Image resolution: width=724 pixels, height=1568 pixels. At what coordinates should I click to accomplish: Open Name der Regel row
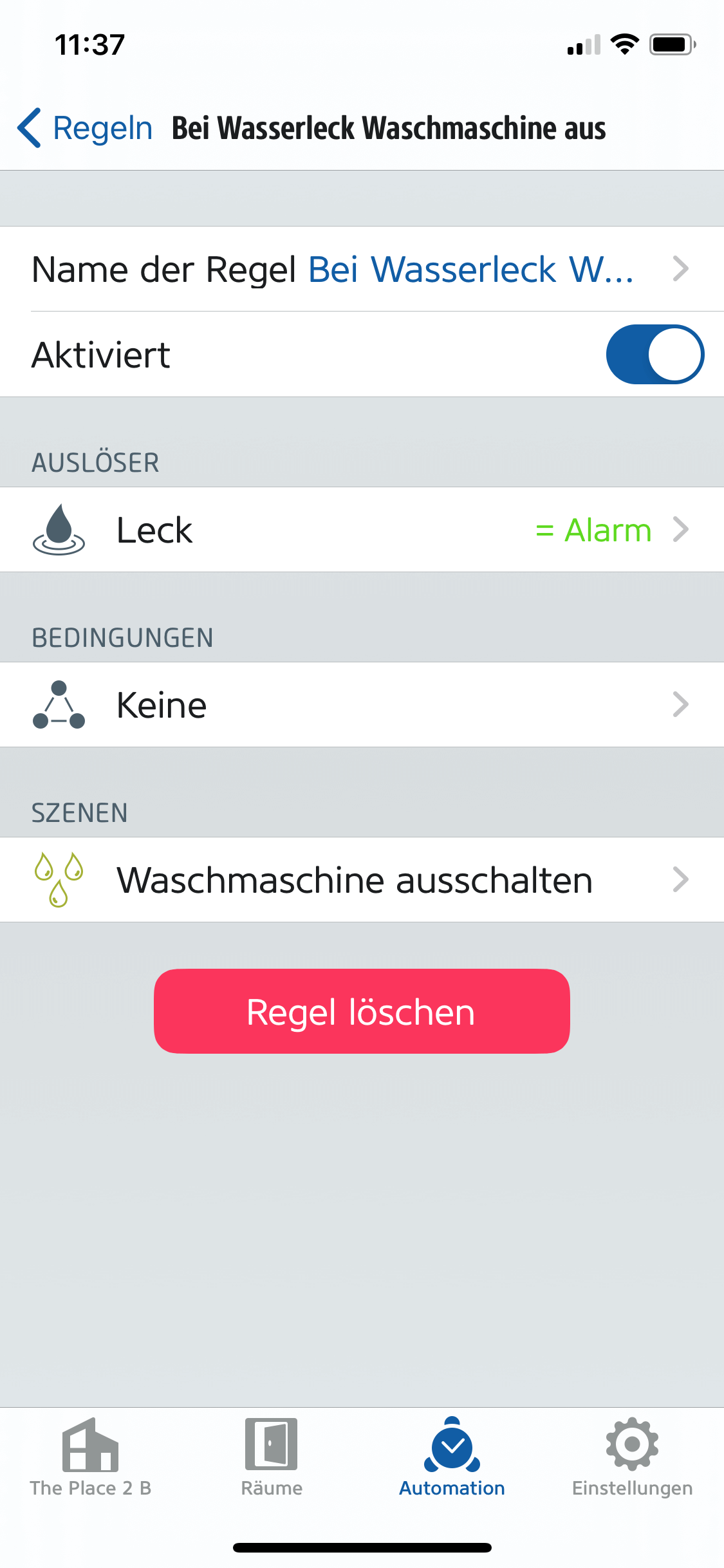point(360,269)
